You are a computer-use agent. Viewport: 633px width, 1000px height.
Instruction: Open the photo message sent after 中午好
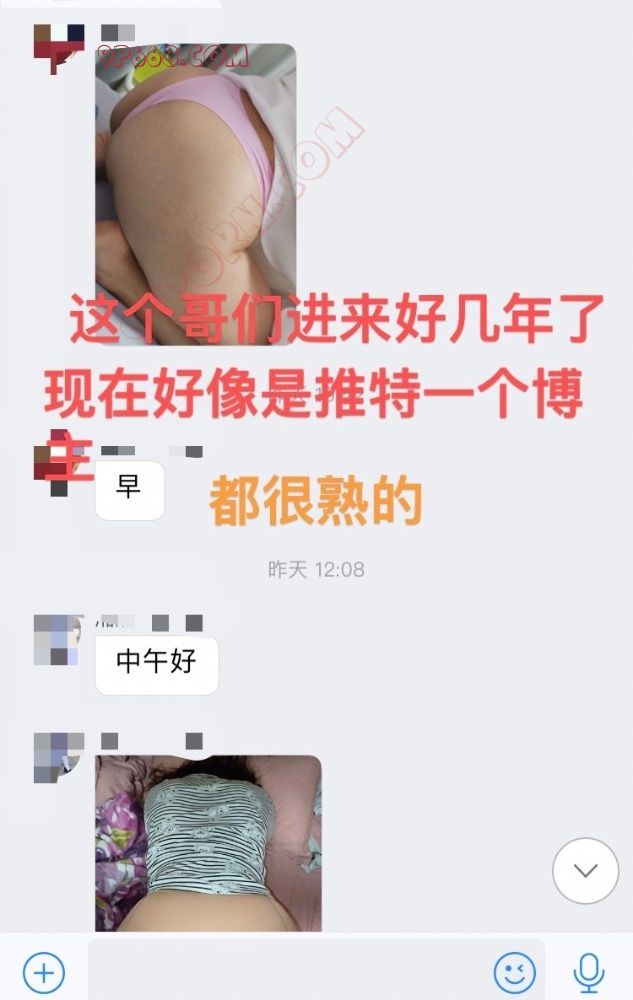tap(208, 842)
